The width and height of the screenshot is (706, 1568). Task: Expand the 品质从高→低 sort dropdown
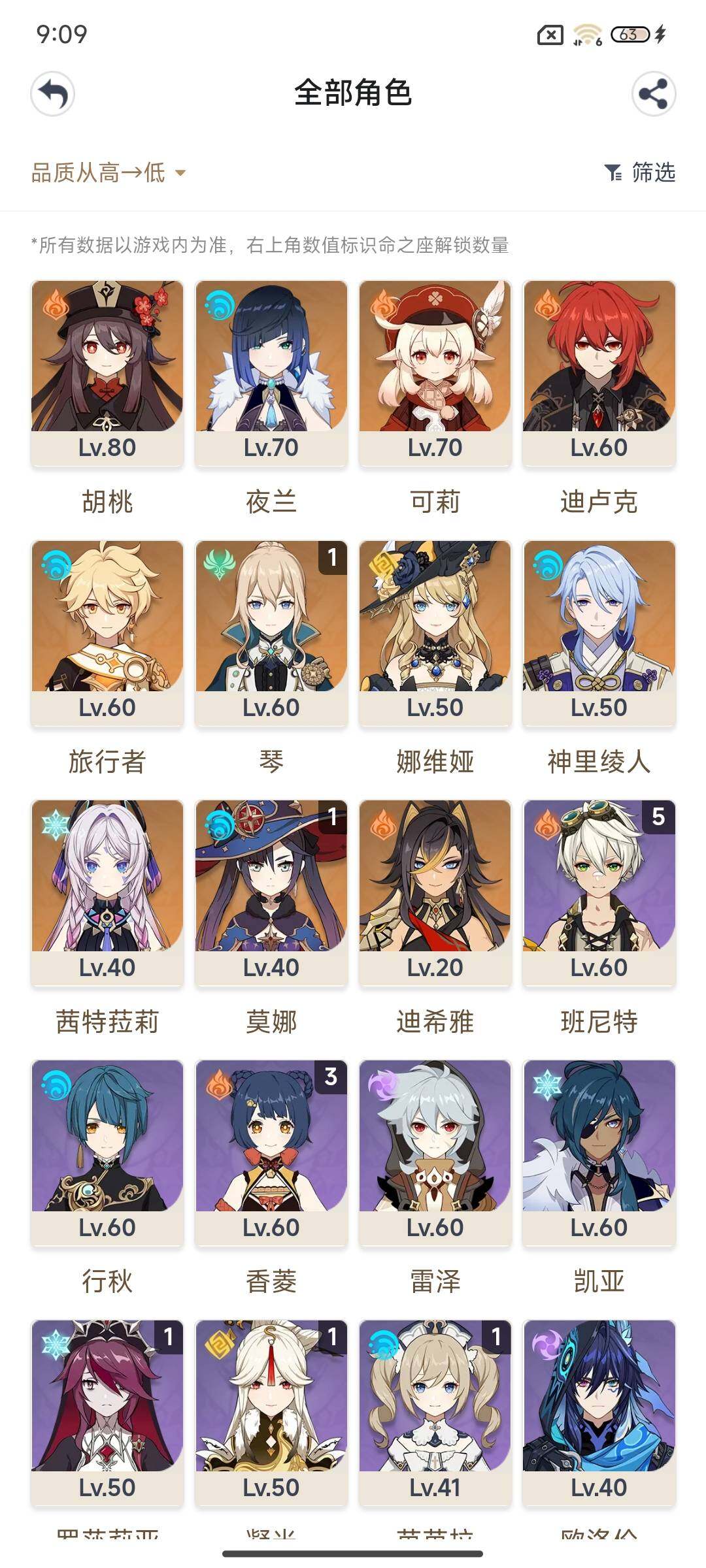coord(109,172)
